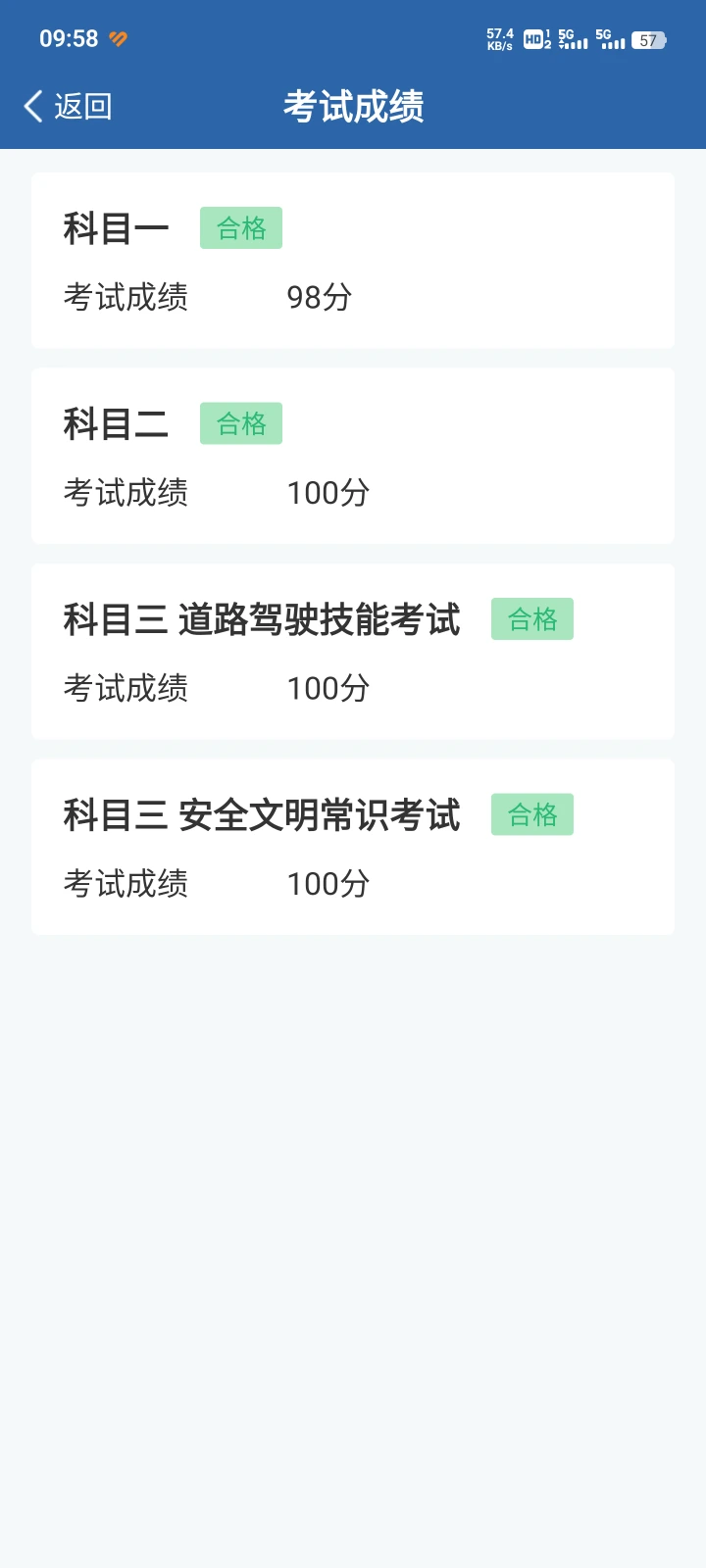Go back using the 返回 button
Screen dimensions: 706x1568
tap(68, 106)
